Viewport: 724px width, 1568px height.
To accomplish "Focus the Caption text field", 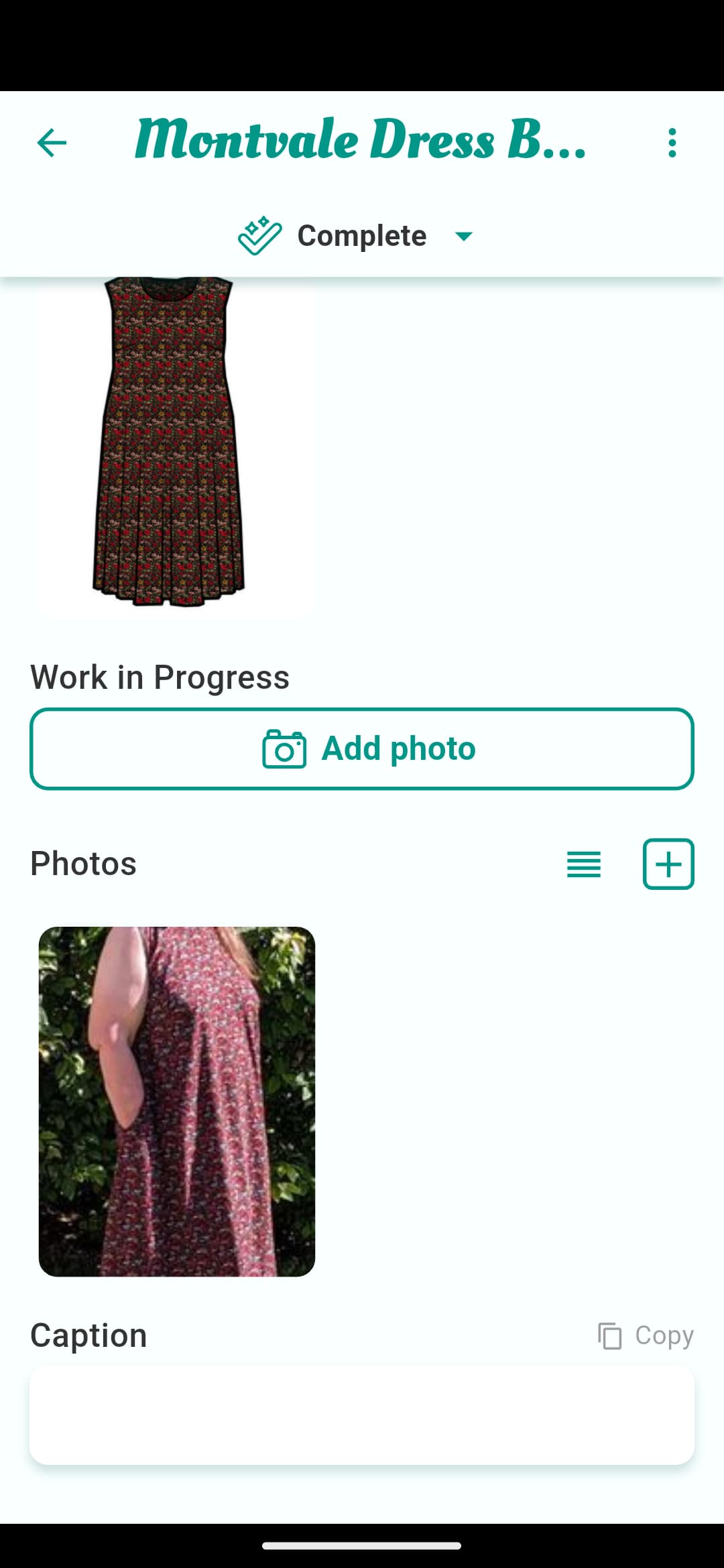I will pos(362,1415).
